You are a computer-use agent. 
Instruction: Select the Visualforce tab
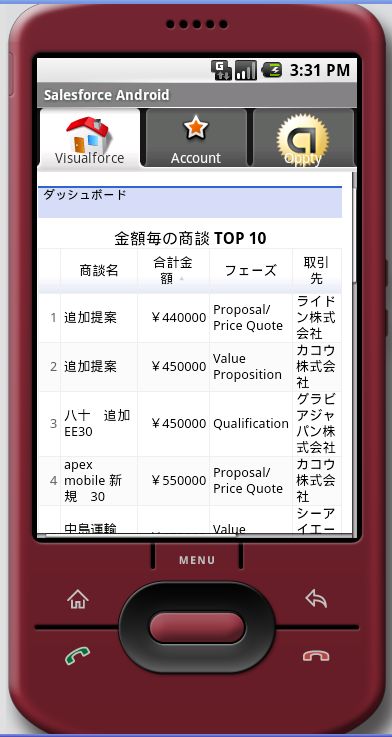pyautogui.click(x=89, y=138)
